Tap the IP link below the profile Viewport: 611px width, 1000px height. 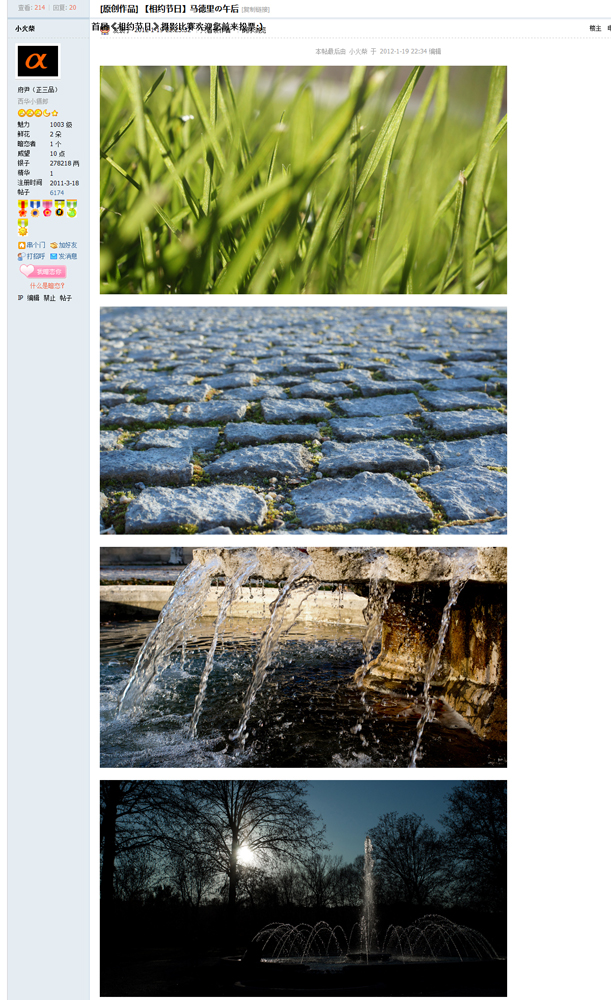[20, 298]
